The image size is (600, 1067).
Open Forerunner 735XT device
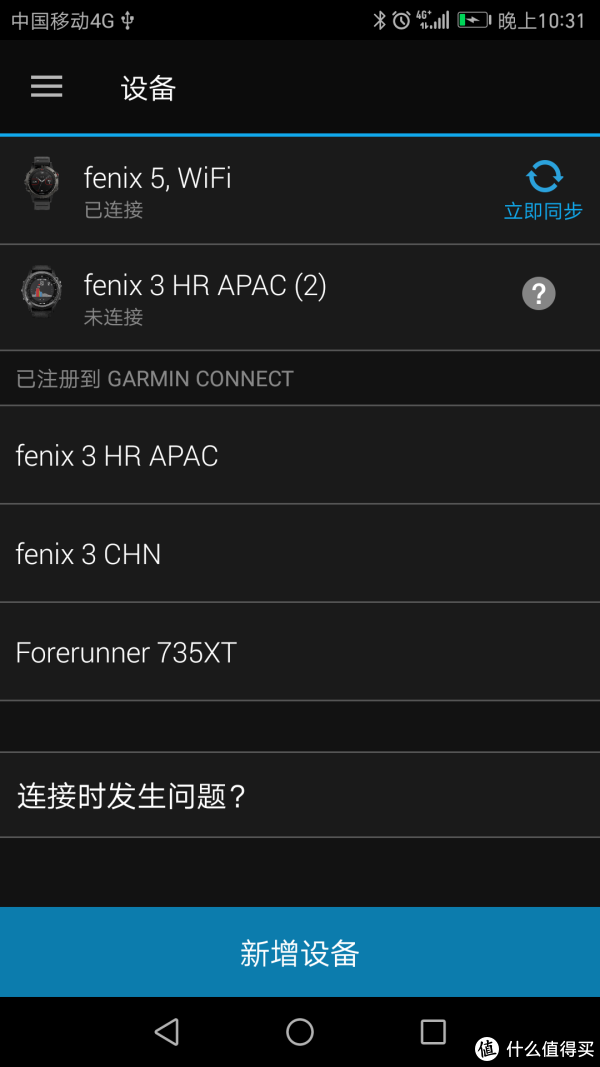(300, 652)
